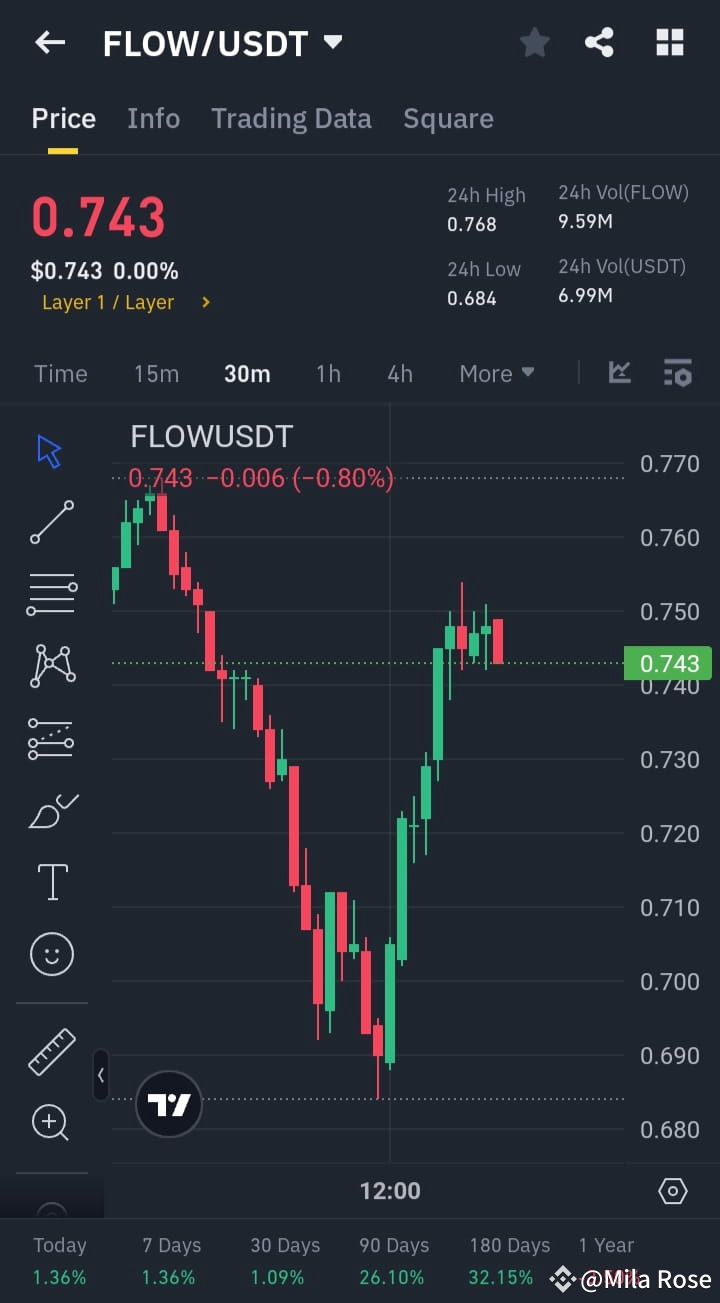The image size is (720, 1303).
Task: Collapse the drawing tools sidebar
Action: pos(101,1075)
